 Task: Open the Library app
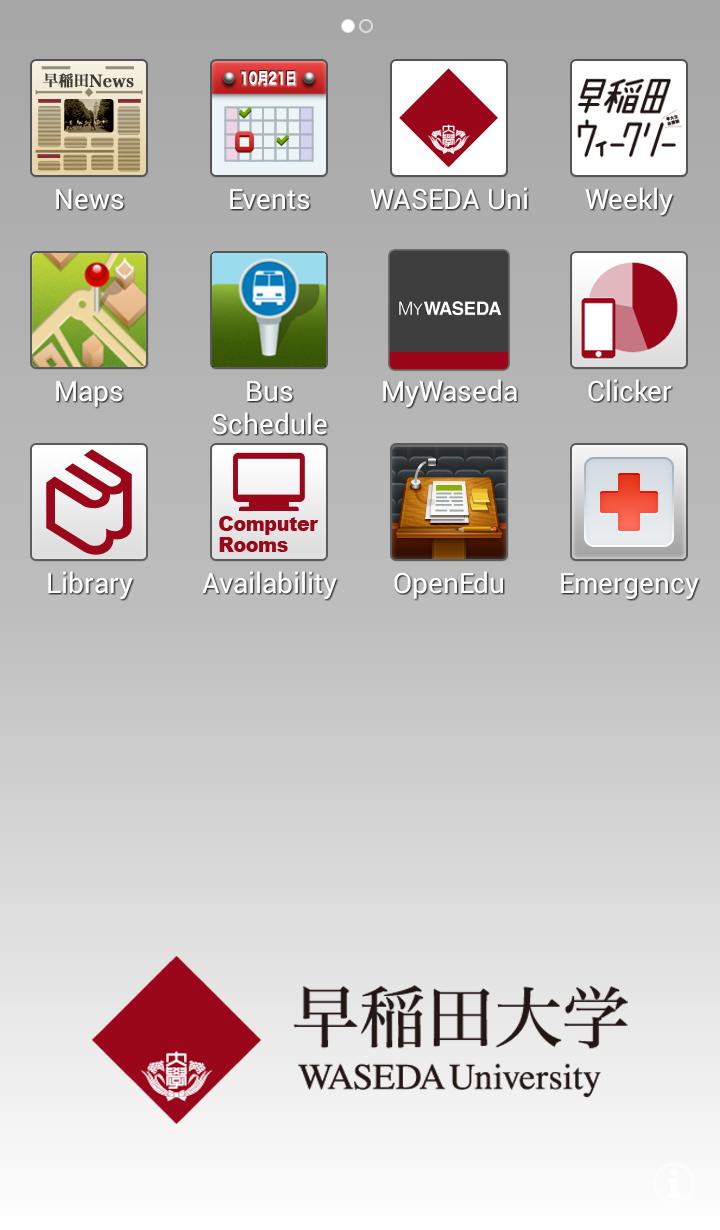(x=89, y=502)
